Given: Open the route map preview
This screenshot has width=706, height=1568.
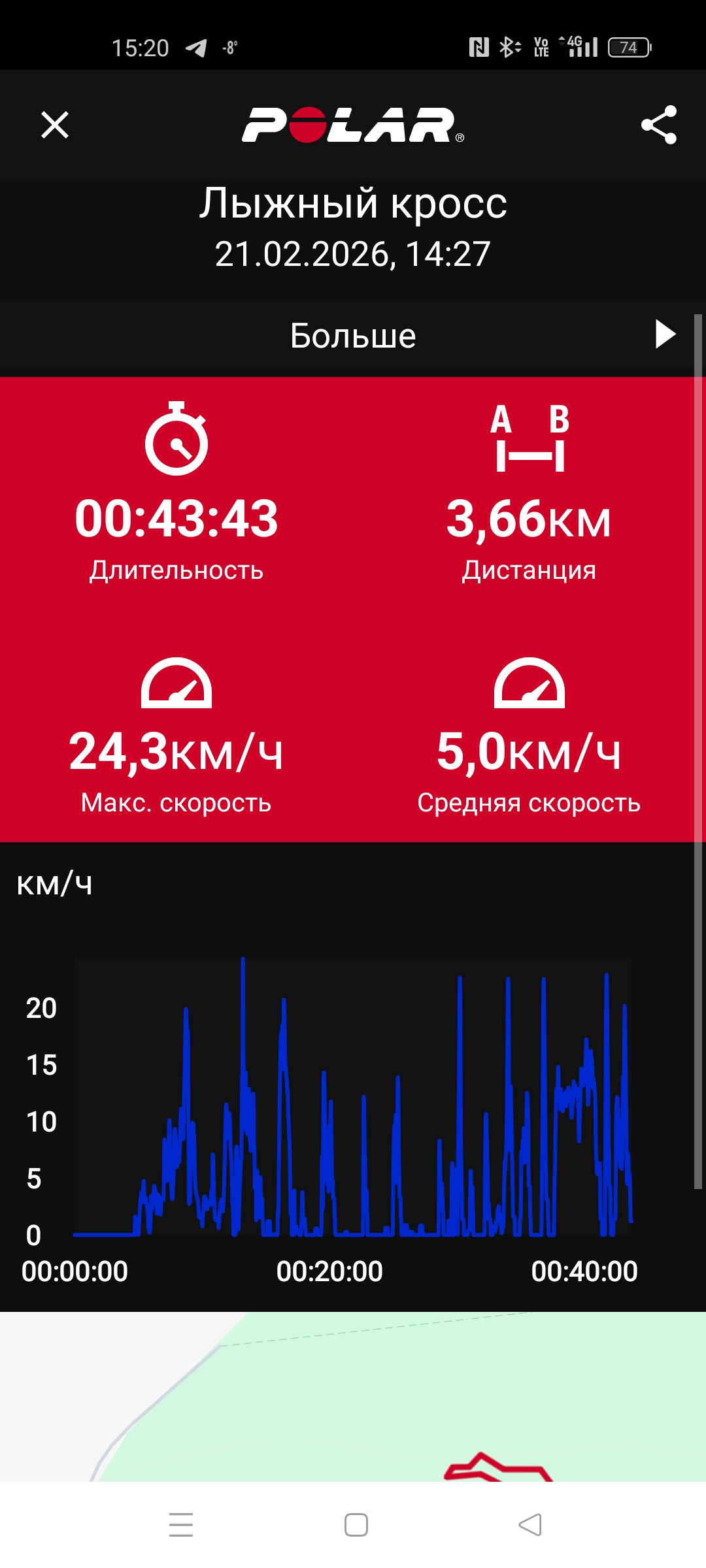Looking at the screenshot, I should click(353, 1397).
